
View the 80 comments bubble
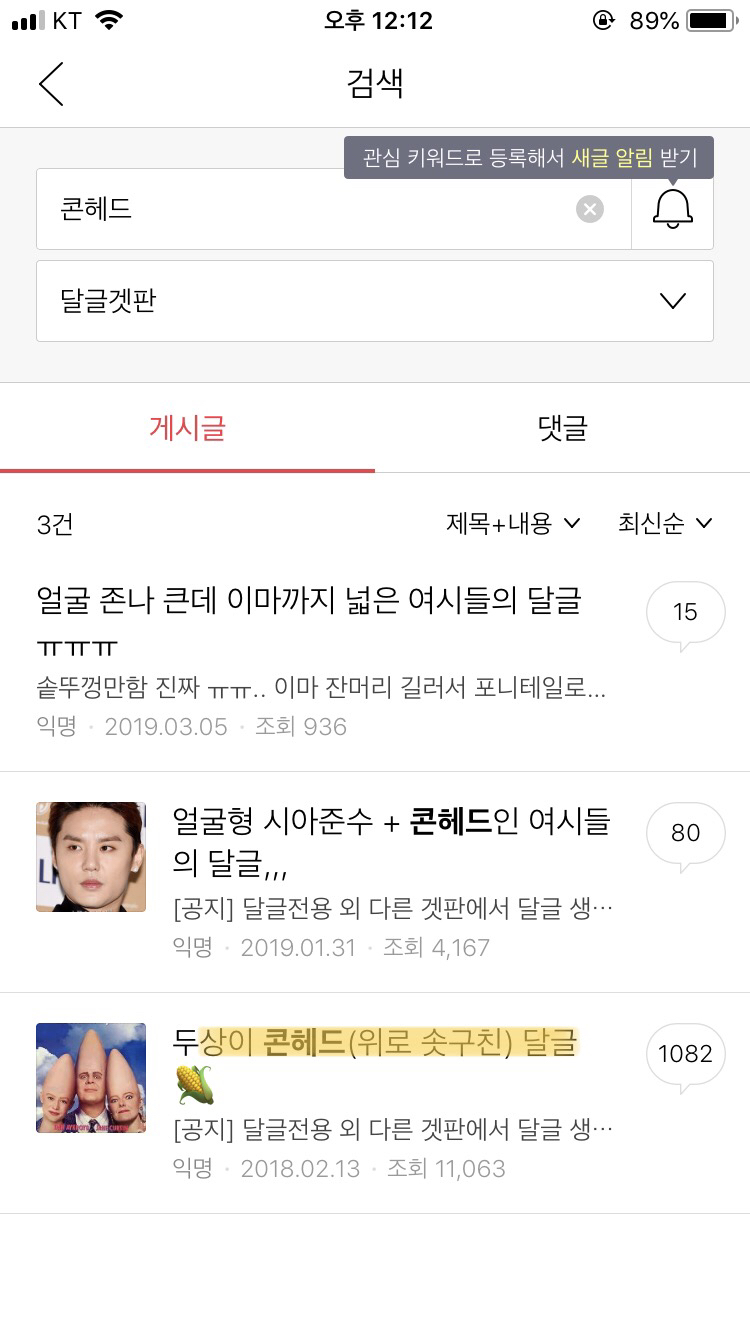click(685, 833)
